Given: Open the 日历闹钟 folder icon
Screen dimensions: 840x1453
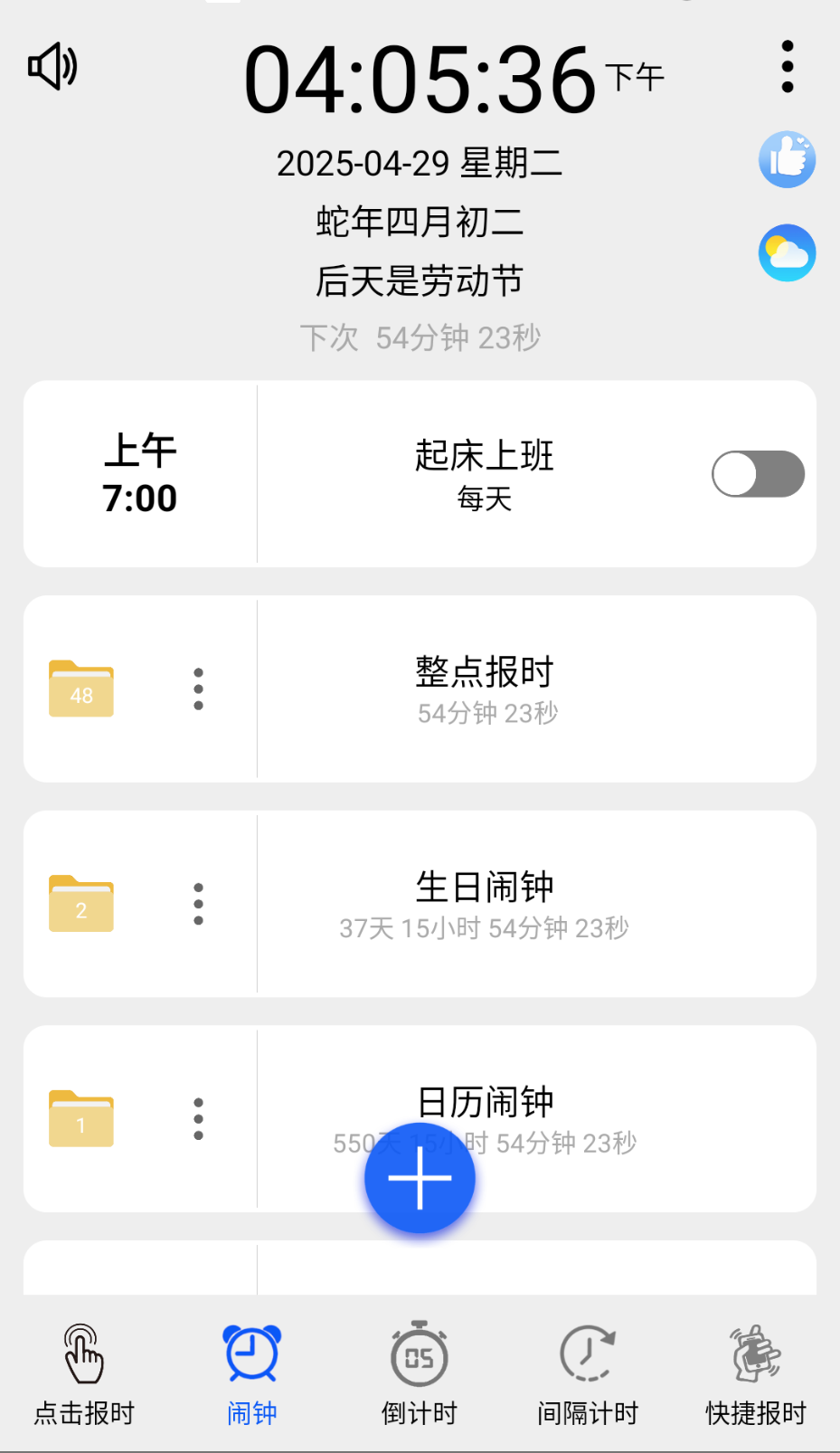Looking at the screenshot, I should click(x=80, y=1118).
